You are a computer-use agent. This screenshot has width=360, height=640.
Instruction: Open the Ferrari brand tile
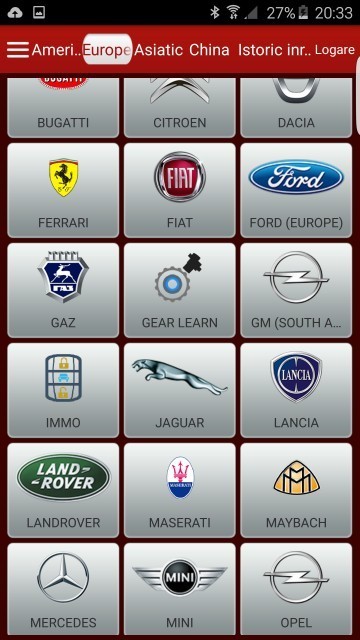pos(63,190)
